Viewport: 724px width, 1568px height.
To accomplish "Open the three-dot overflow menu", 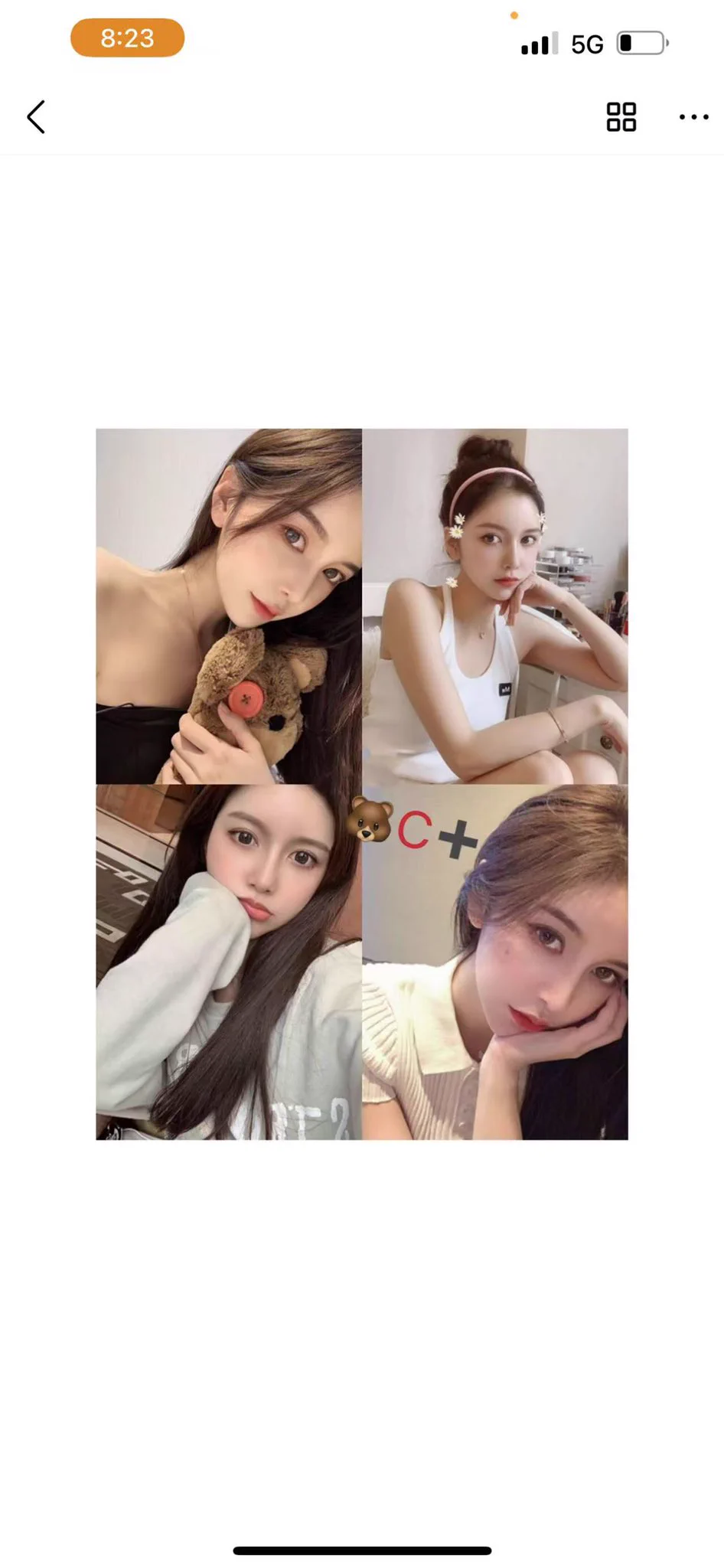I will (693, 117).
